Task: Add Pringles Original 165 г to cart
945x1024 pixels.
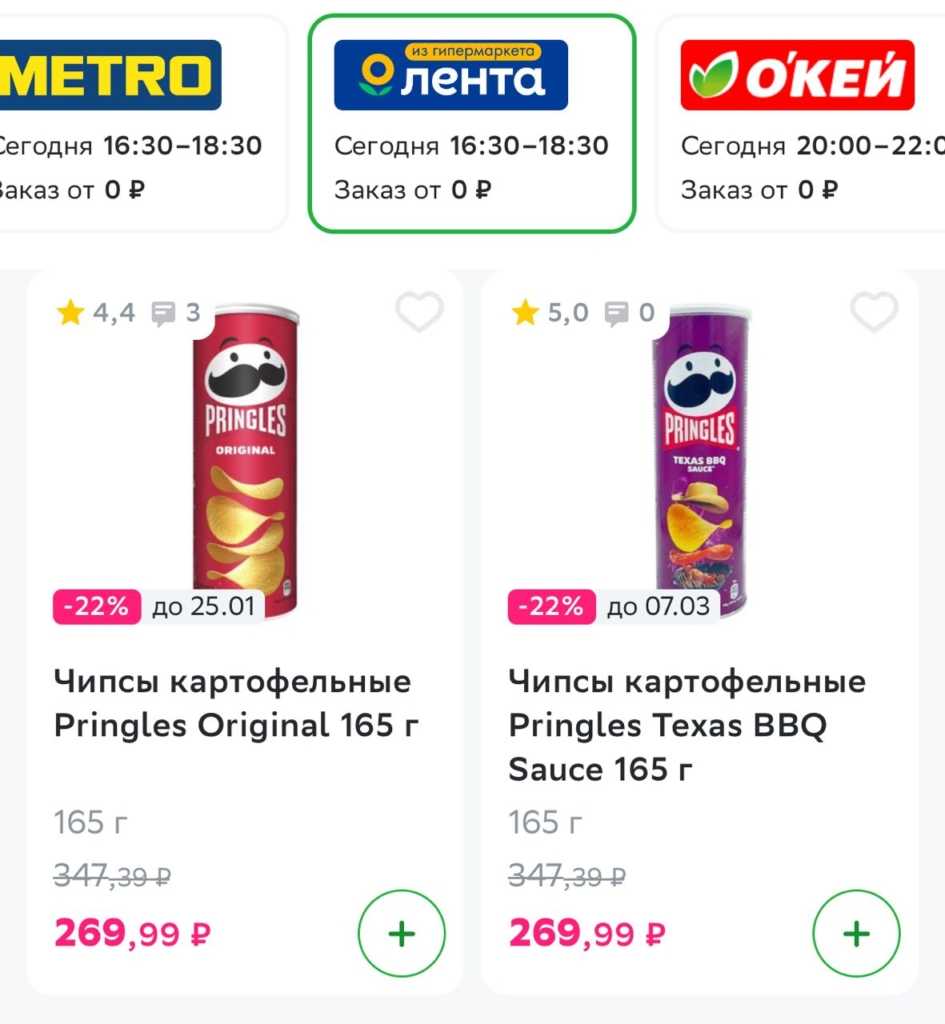Action: click(x=401, y=934)
